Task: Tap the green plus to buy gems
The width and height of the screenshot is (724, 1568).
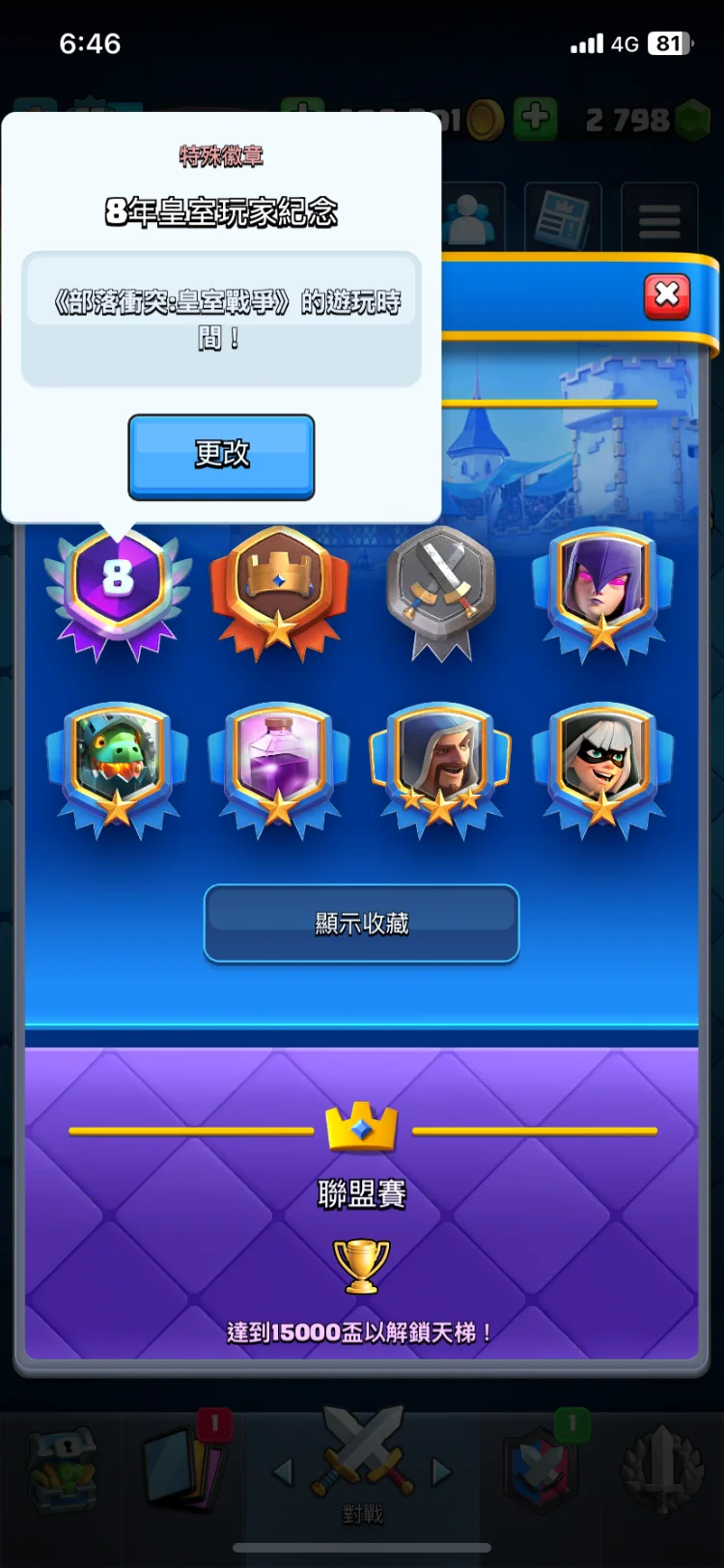Action: (x=536, y=119)
